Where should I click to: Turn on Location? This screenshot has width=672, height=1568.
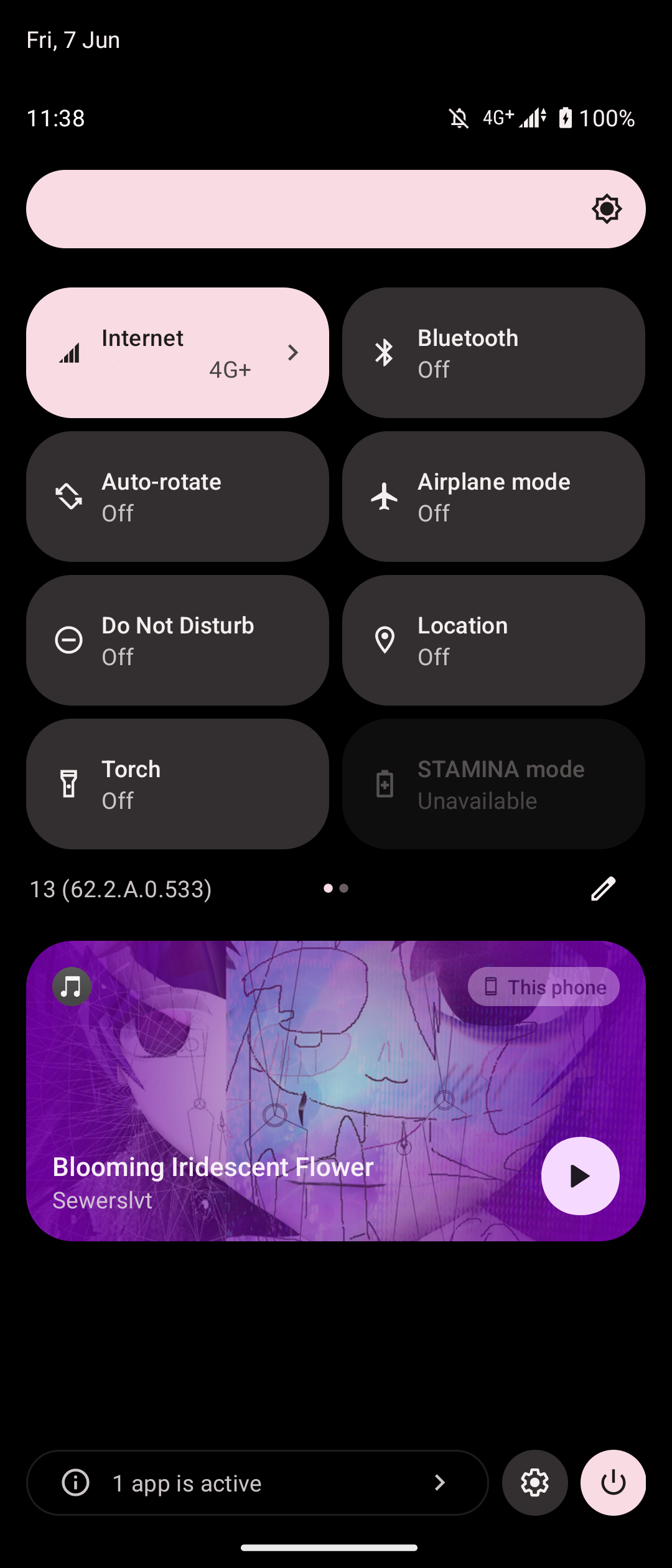[x=493, y=640]
